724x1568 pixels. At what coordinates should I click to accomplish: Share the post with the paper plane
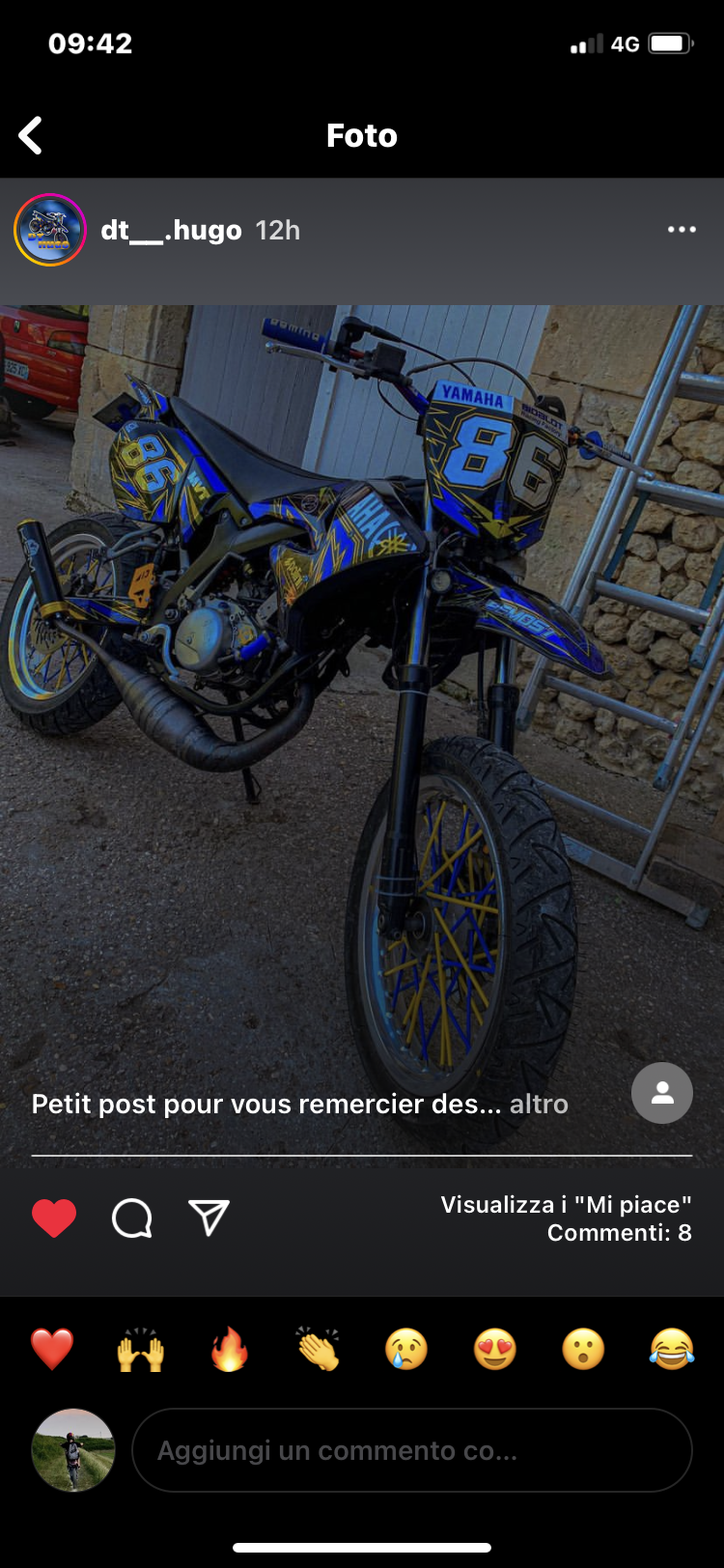pyautogui.click(x=209, y=1218)
